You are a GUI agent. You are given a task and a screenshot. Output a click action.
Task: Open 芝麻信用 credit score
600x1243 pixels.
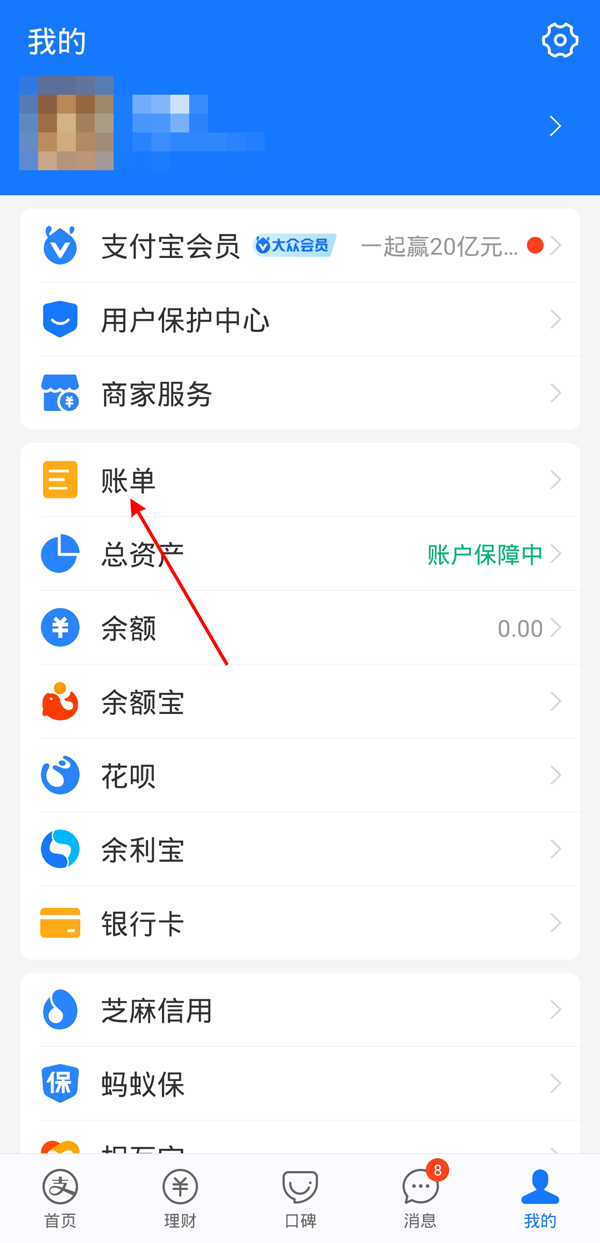pos(300,1010)
